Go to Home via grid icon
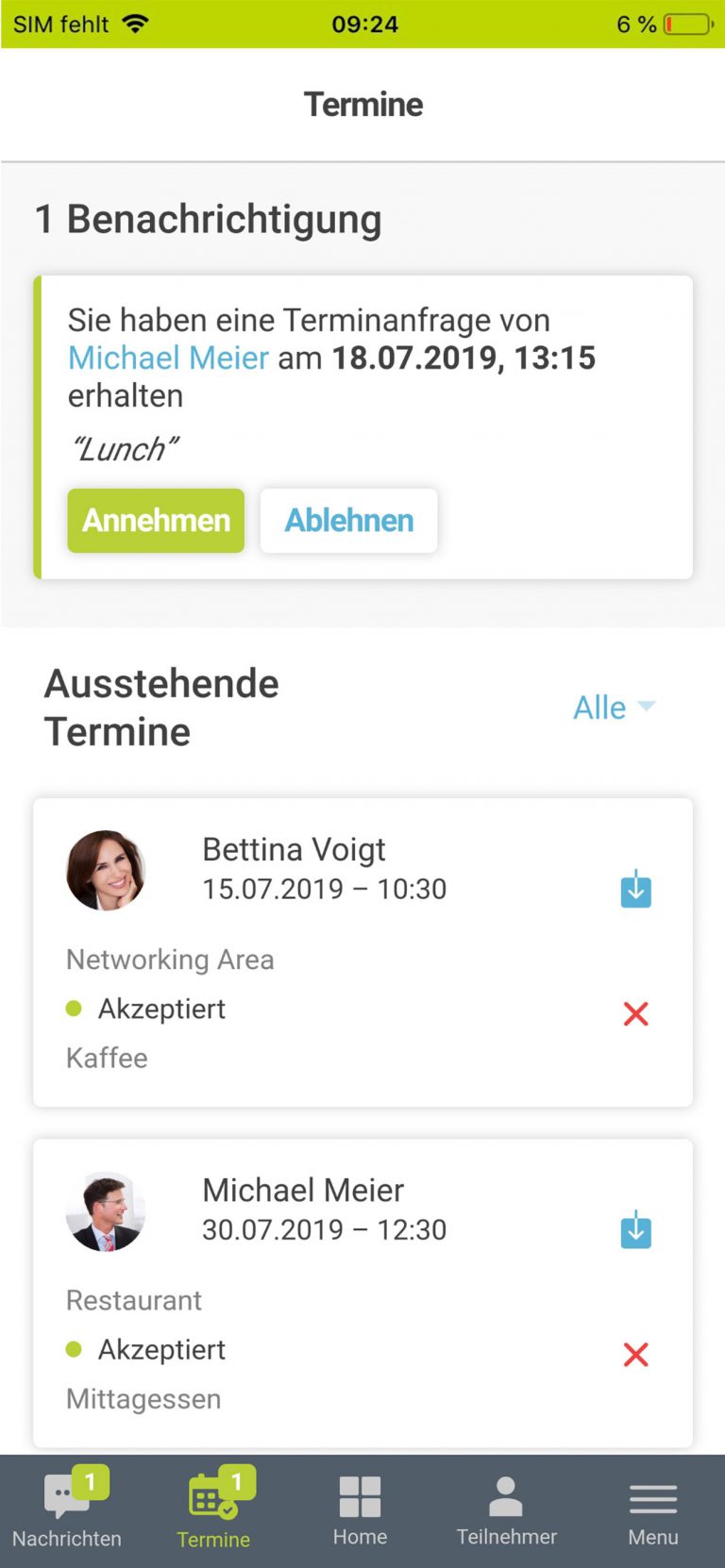This screenshot has height=1568, width=725. tap(360, 1508)
